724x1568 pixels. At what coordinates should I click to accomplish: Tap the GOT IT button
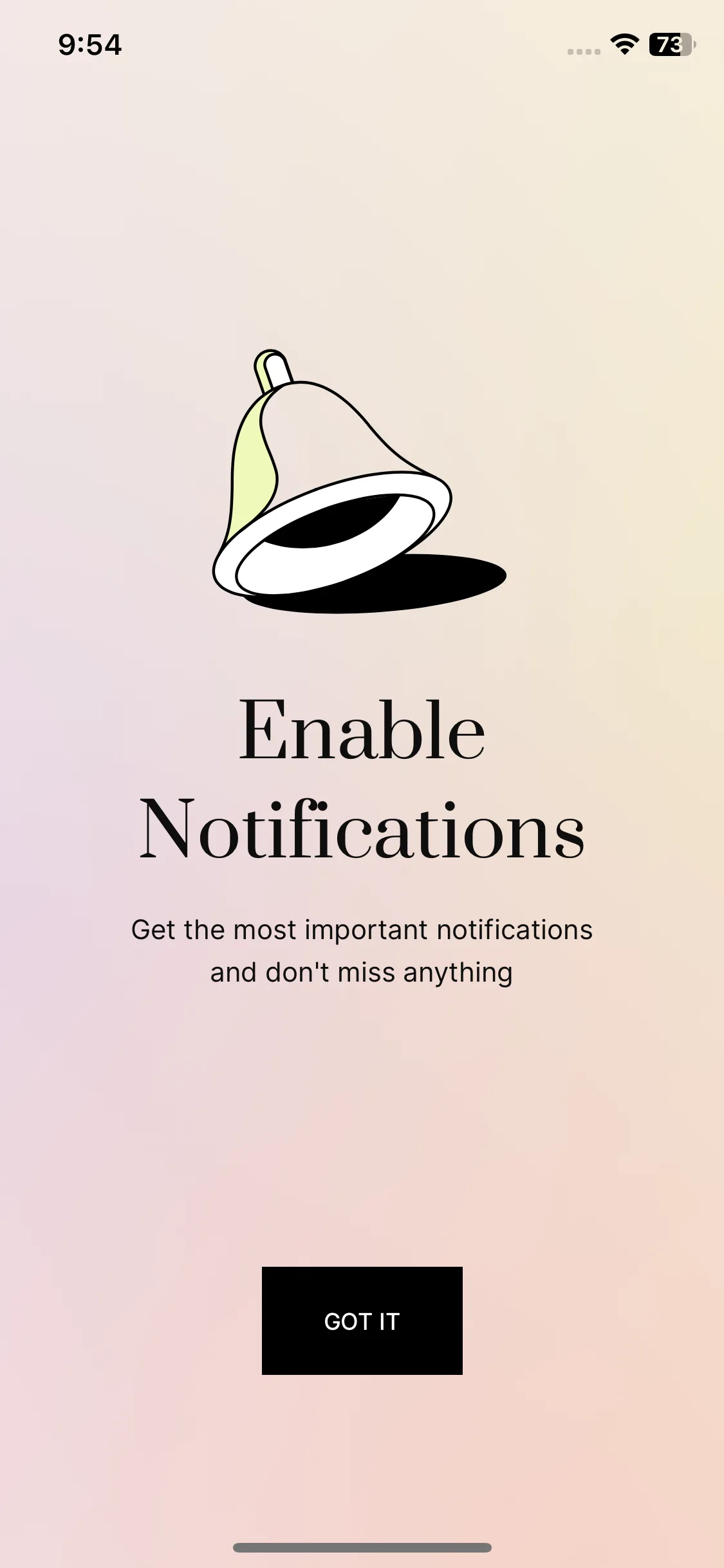coord(362,1320)
